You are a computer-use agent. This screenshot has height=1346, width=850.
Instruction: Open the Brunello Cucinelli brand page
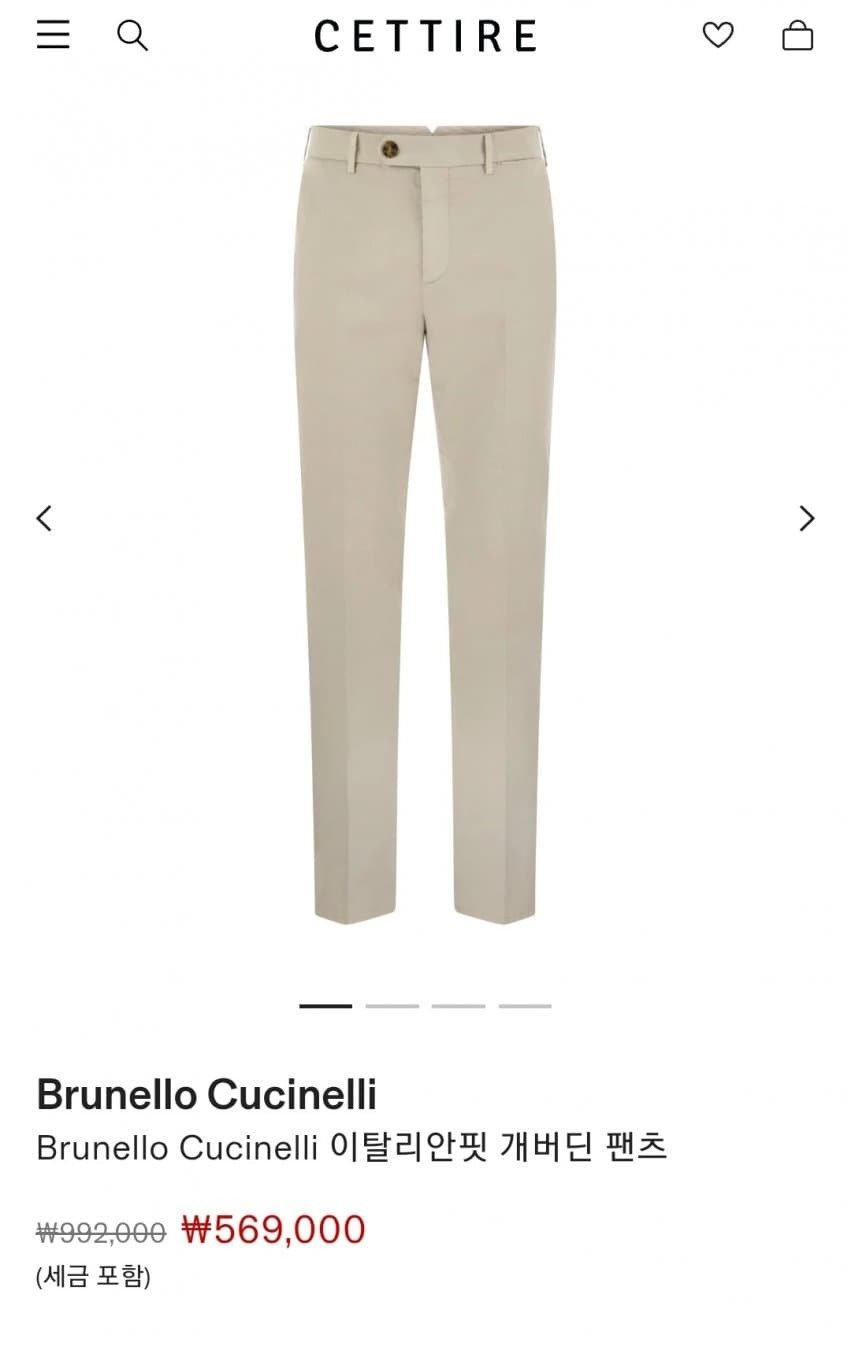[x=206, y=1094]
